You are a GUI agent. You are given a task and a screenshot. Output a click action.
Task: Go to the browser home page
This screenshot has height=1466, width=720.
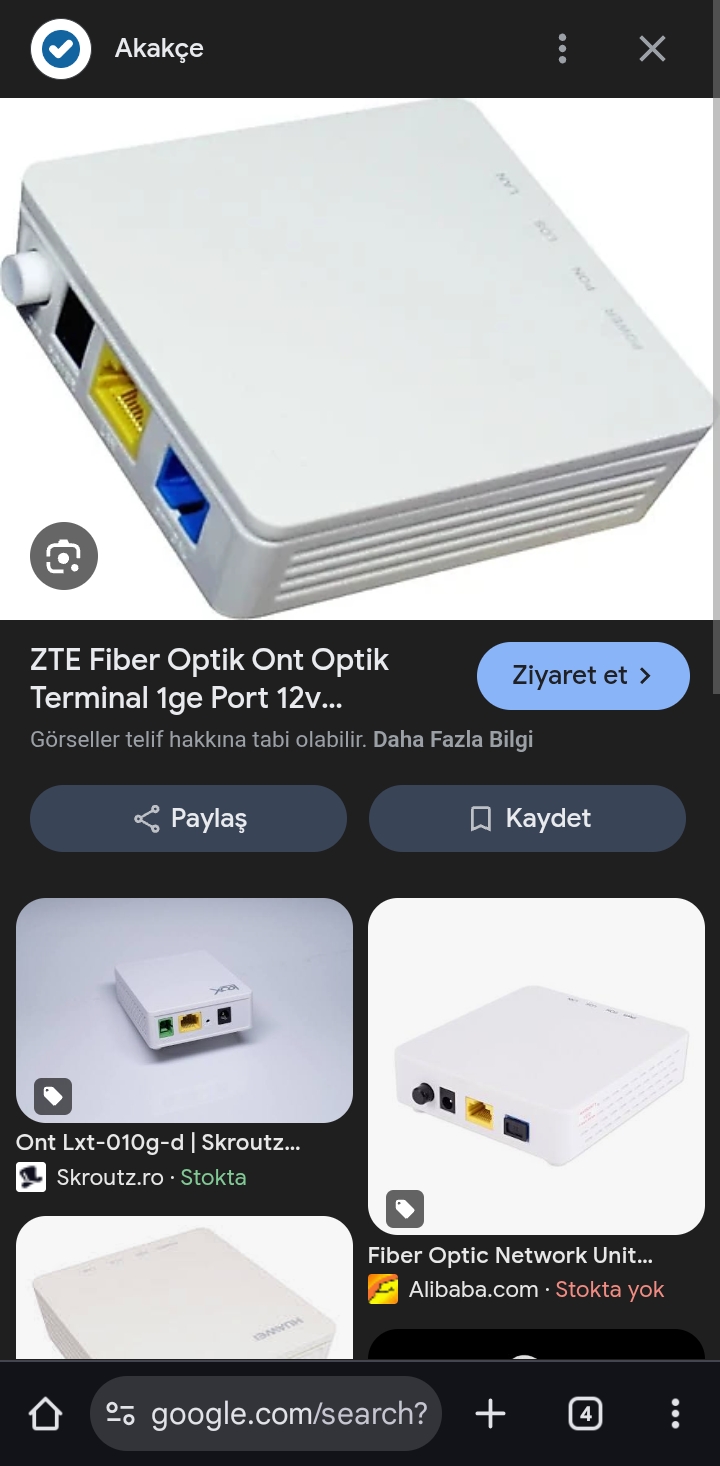coord(45,1413)
